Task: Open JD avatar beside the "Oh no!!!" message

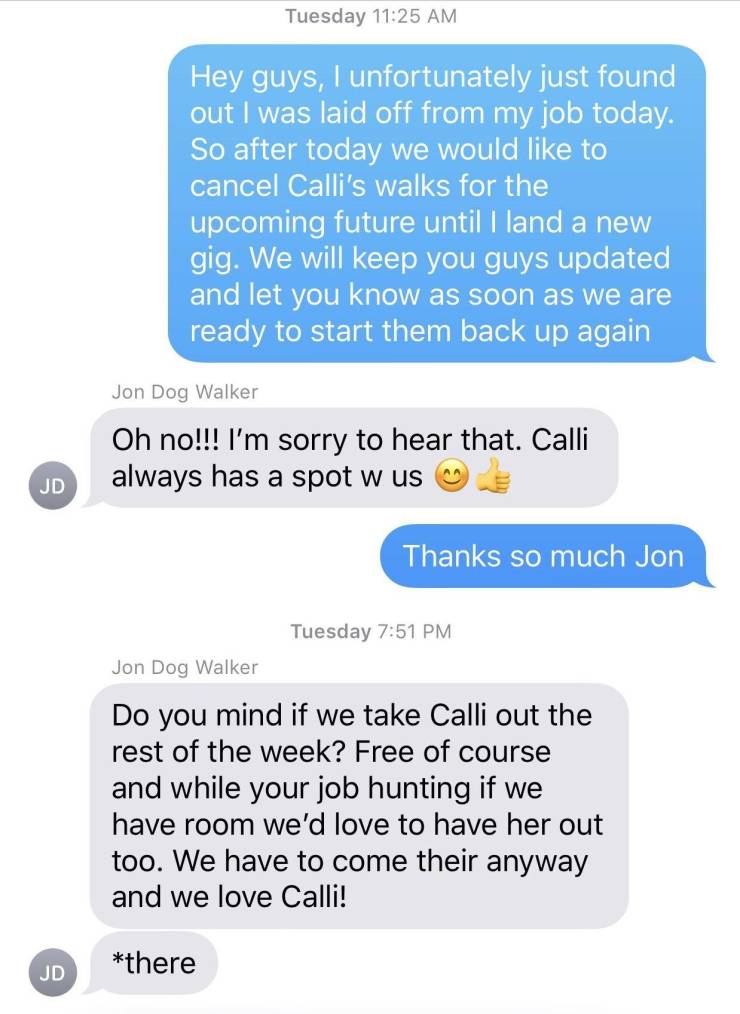Action: click(50, 489)
